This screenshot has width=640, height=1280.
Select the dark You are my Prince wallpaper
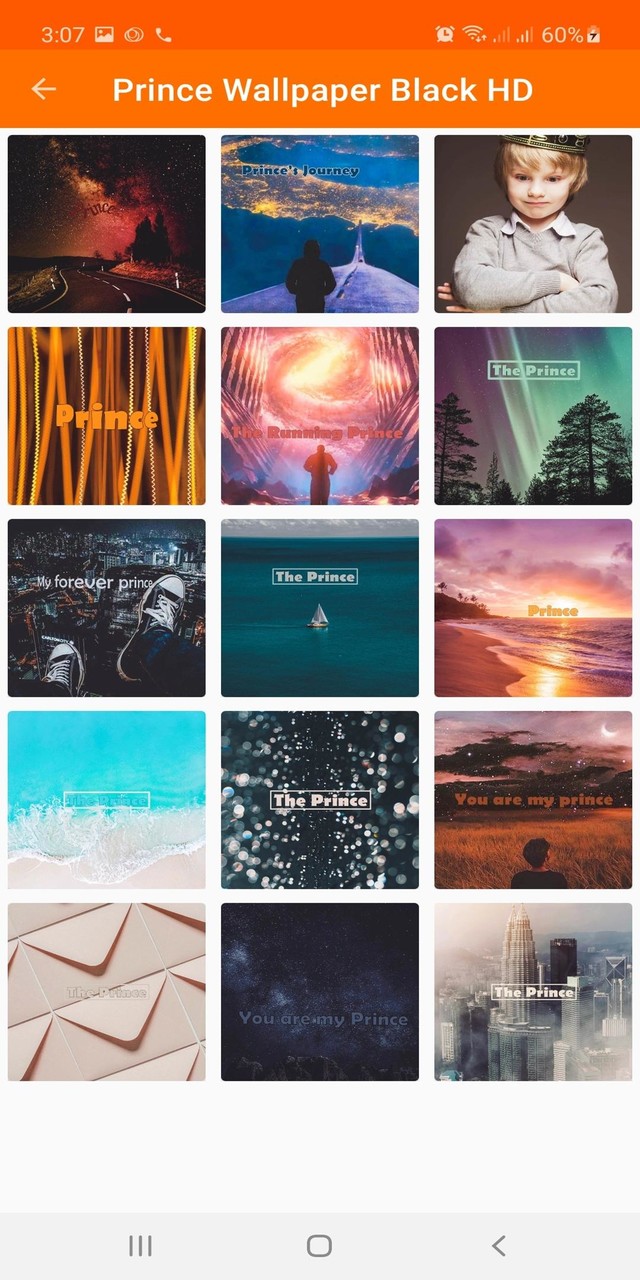click(320, 992)
